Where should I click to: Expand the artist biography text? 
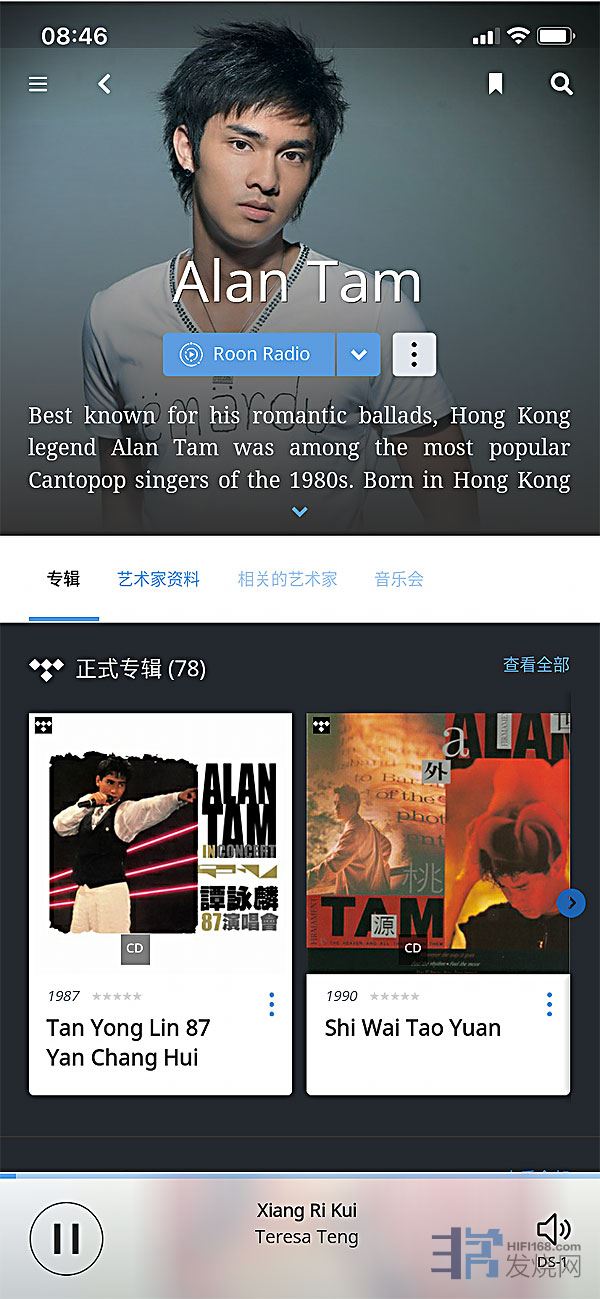(299, 511)
